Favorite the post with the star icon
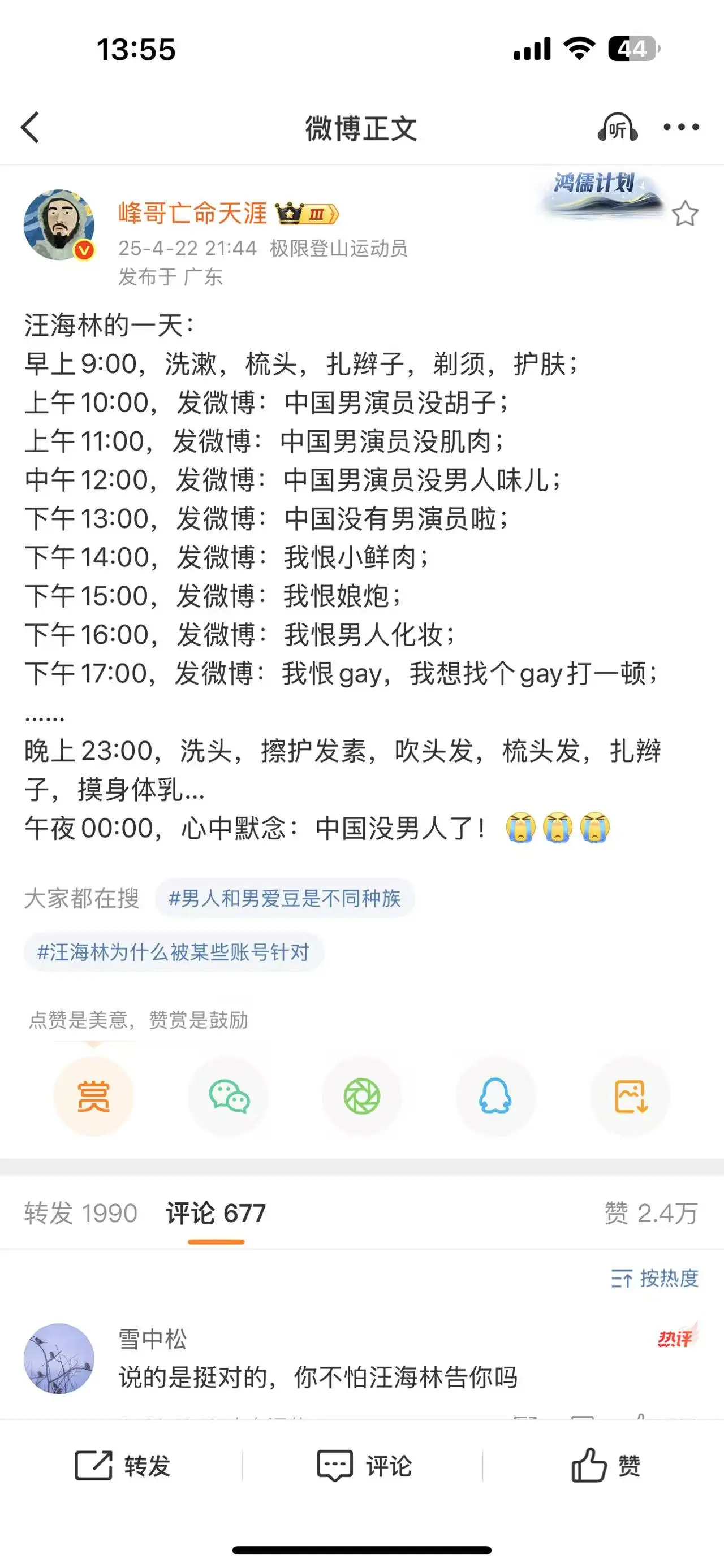The image size is (724, 1568). (x=685, y=214)
